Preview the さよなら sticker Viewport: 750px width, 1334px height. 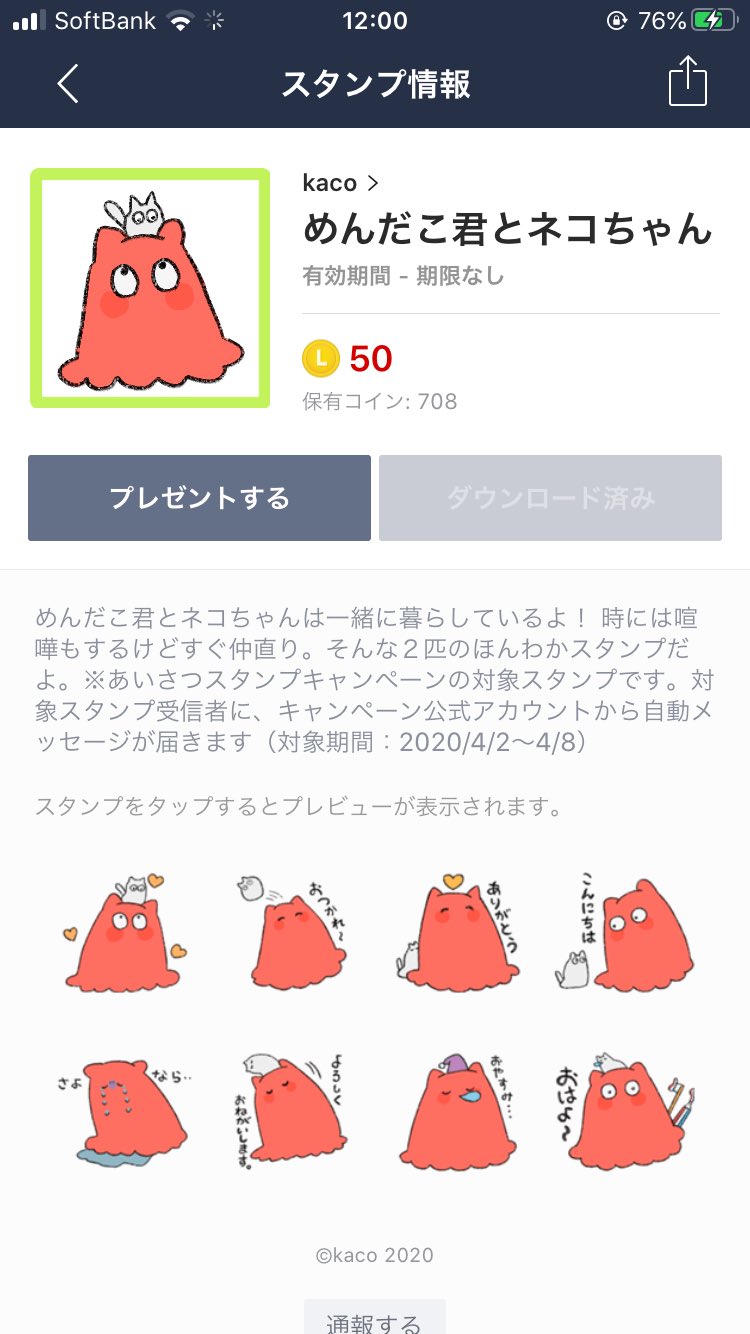tap(124, 1105)
